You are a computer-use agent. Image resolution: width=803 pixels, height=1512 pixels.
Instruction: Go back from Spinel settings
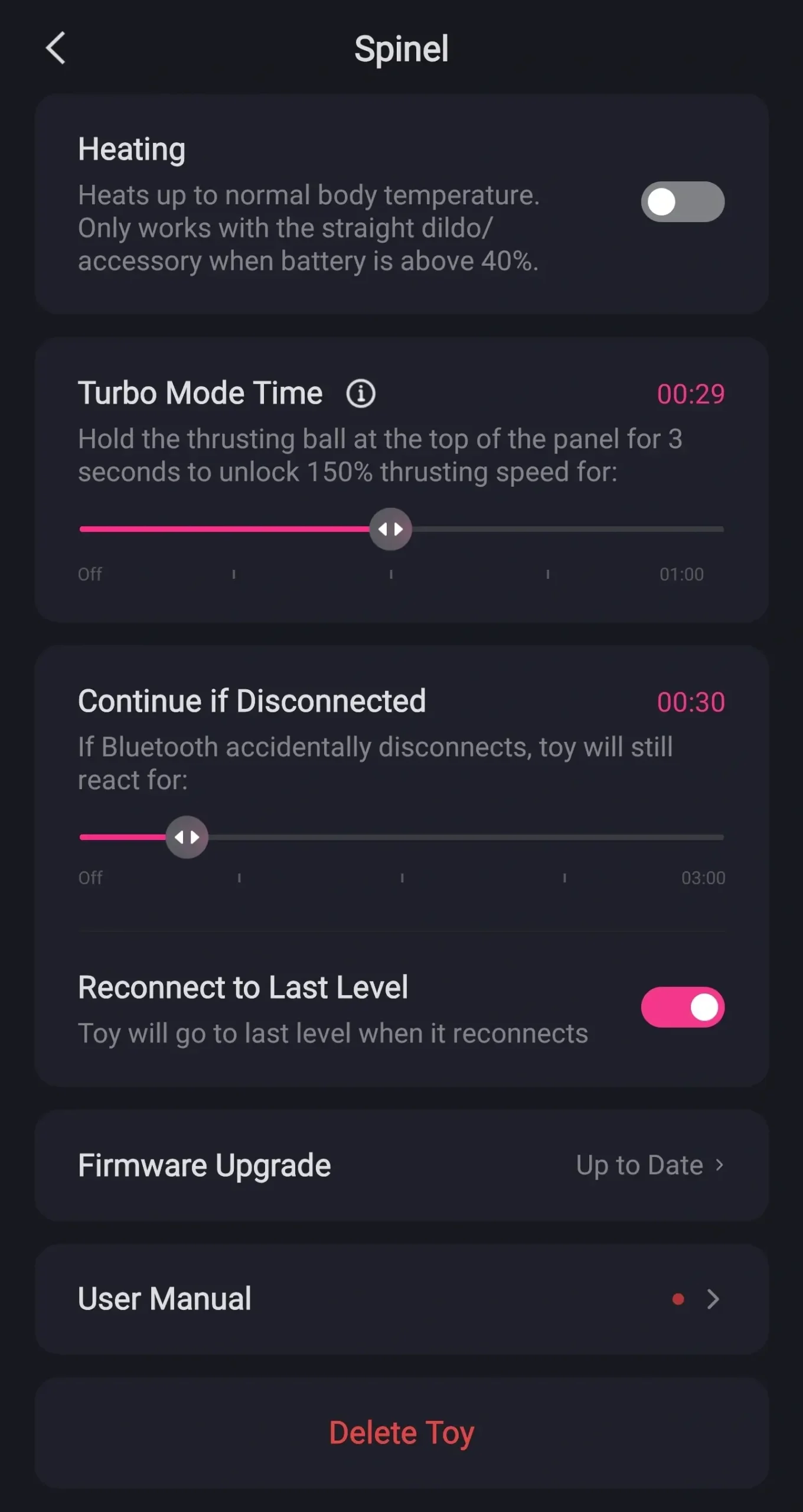coord(56,48)
